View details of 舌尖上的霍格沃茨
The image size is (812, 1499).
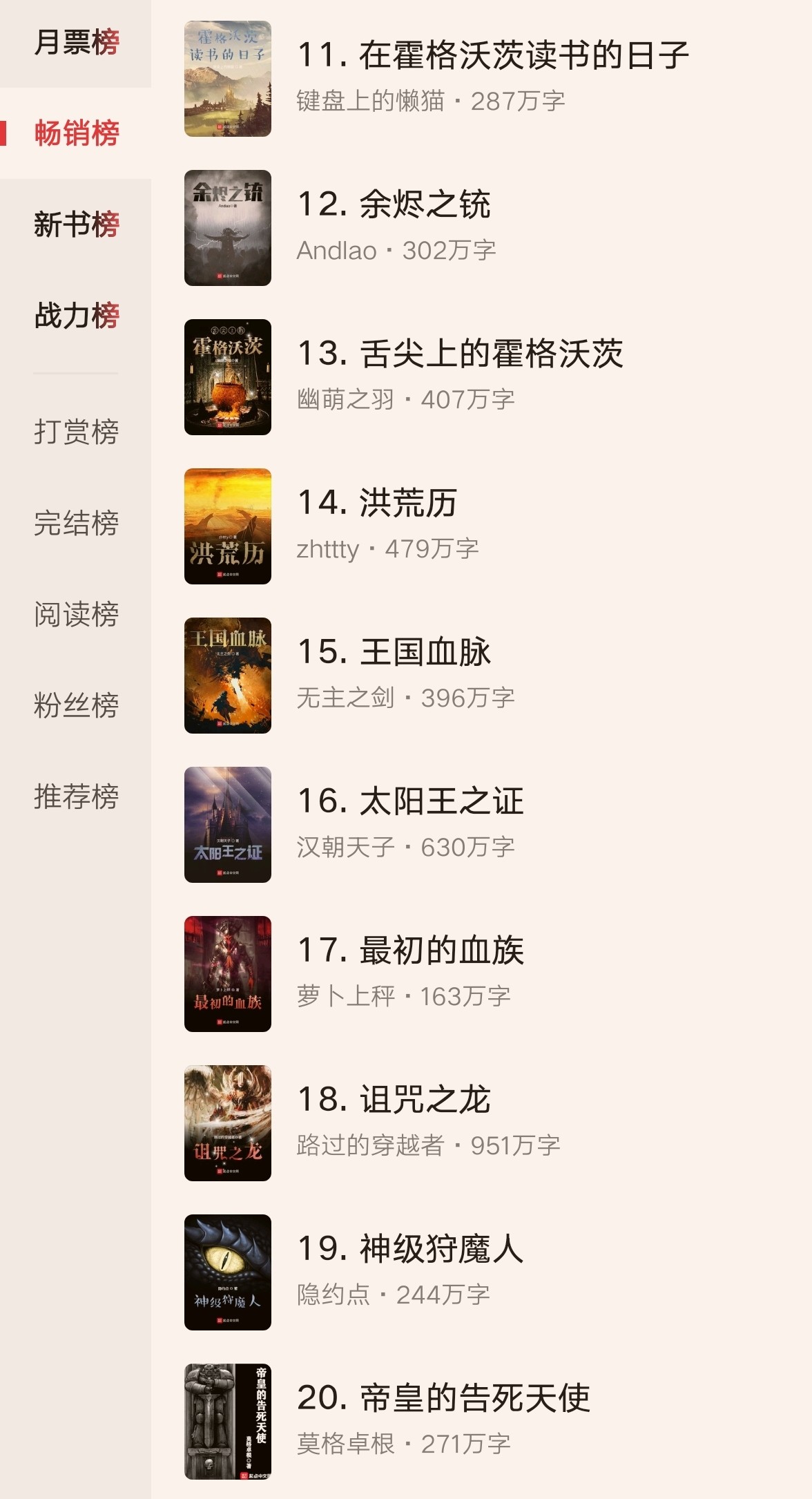pyautogui.click(x=459, y=354)
